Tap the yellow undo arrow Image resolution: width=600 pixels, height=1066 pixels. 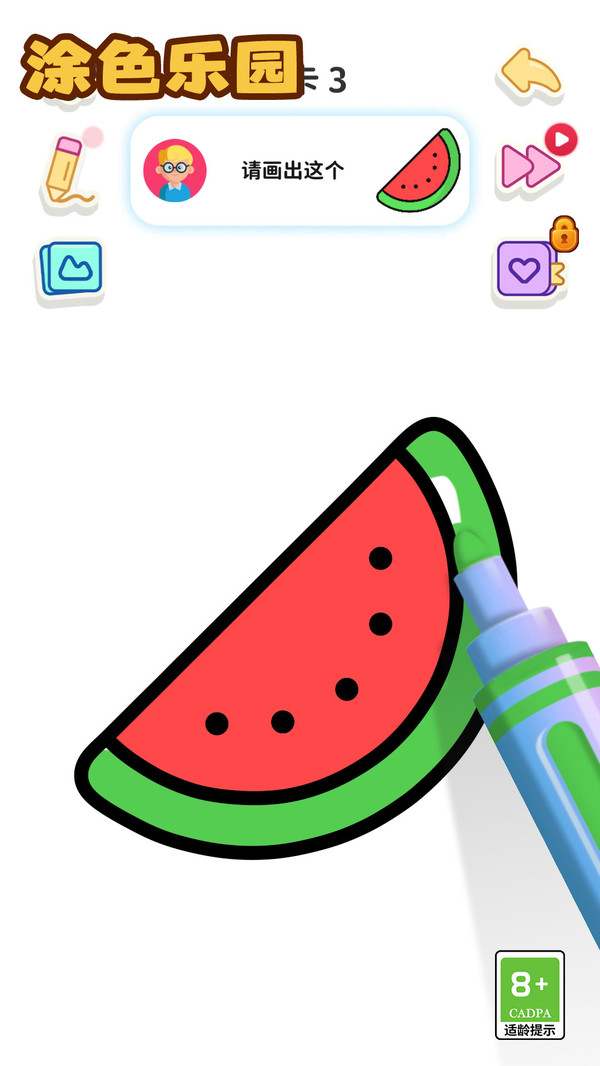[x=530, y=74]
